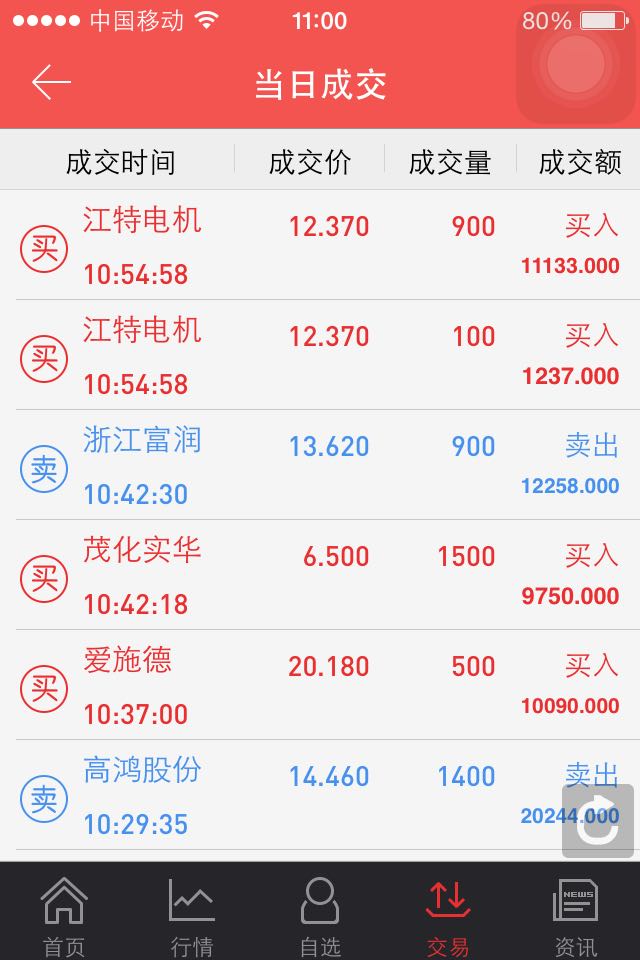The image size is (640, 960).
Task: Open the AssistiveTouch floating button
Action: [x=576, y=64]
